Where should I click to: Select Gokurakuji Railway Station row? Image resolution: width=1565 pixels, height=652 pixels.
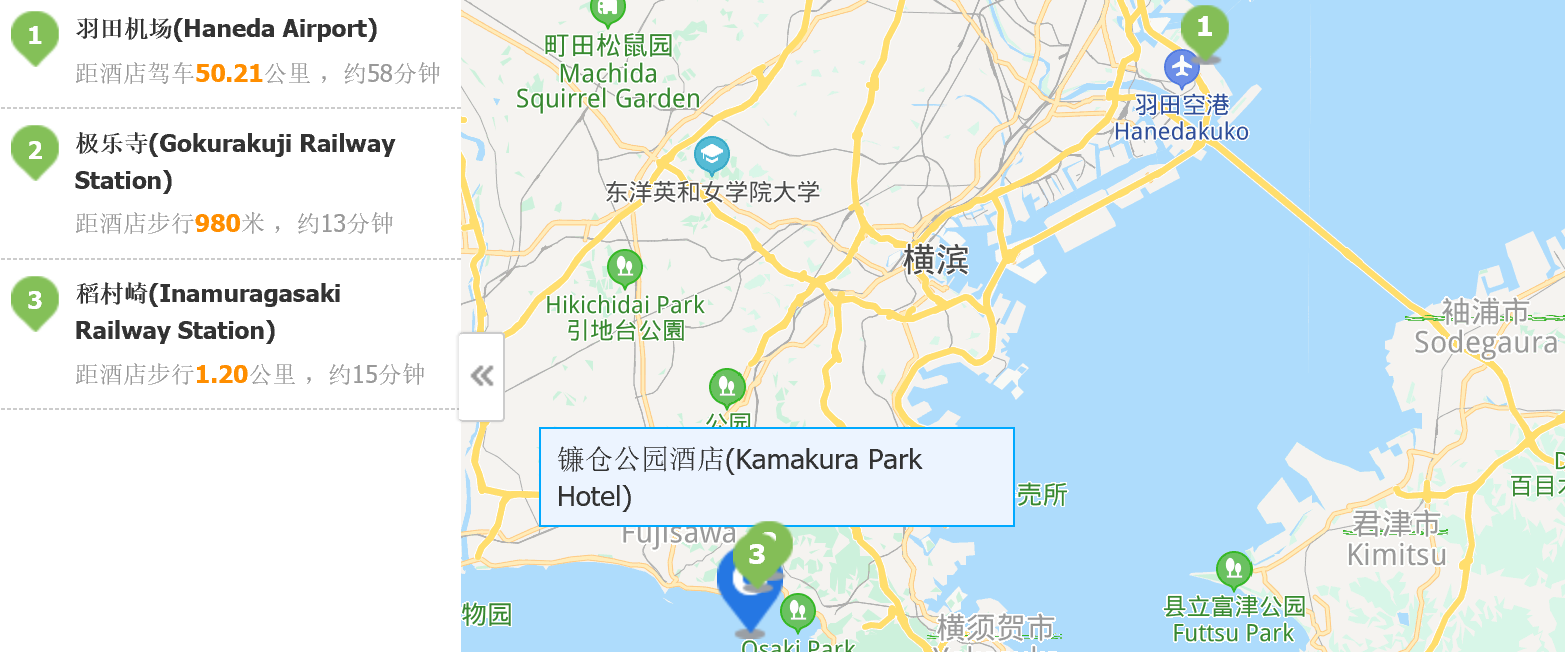tap(235, 162)
